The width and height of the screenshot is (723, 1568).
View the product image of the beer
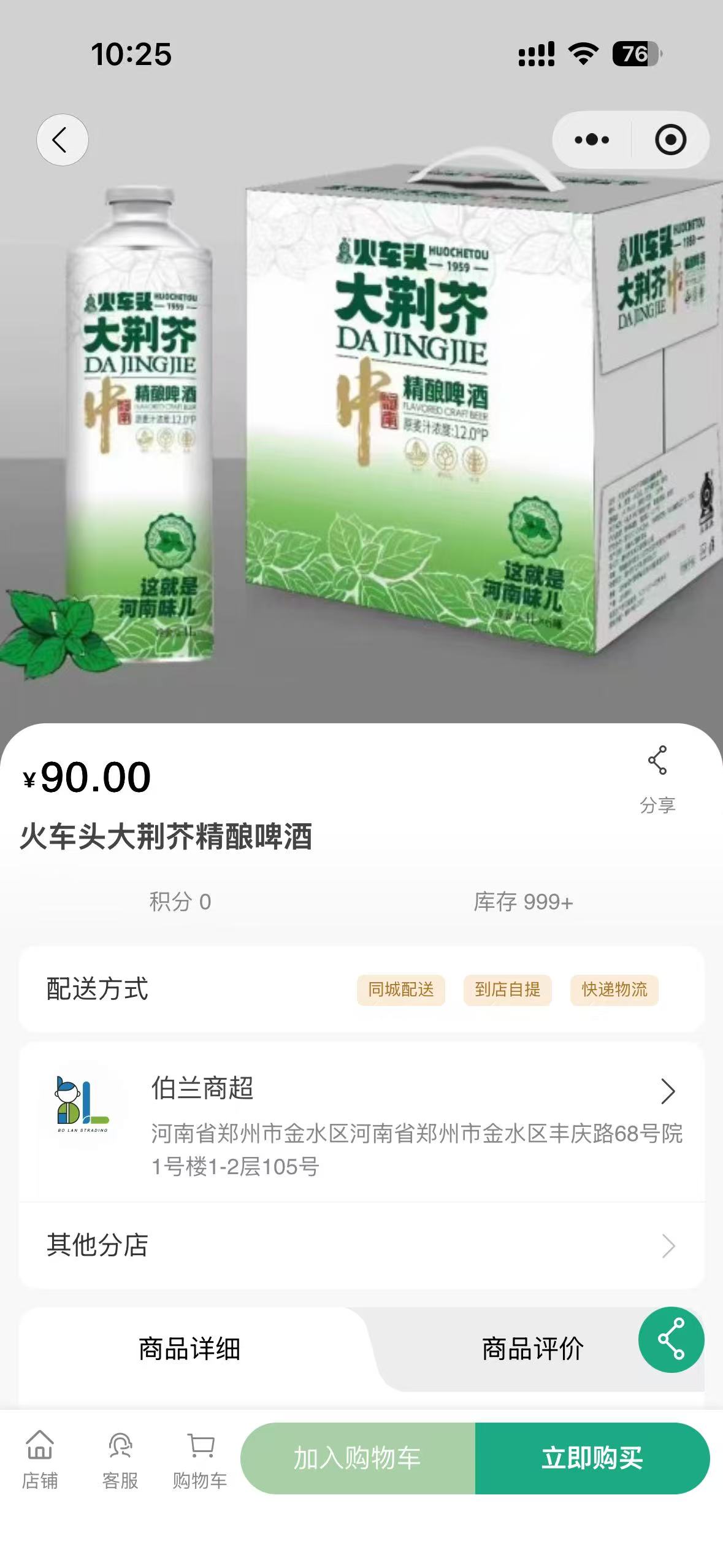tap(362, 429)
